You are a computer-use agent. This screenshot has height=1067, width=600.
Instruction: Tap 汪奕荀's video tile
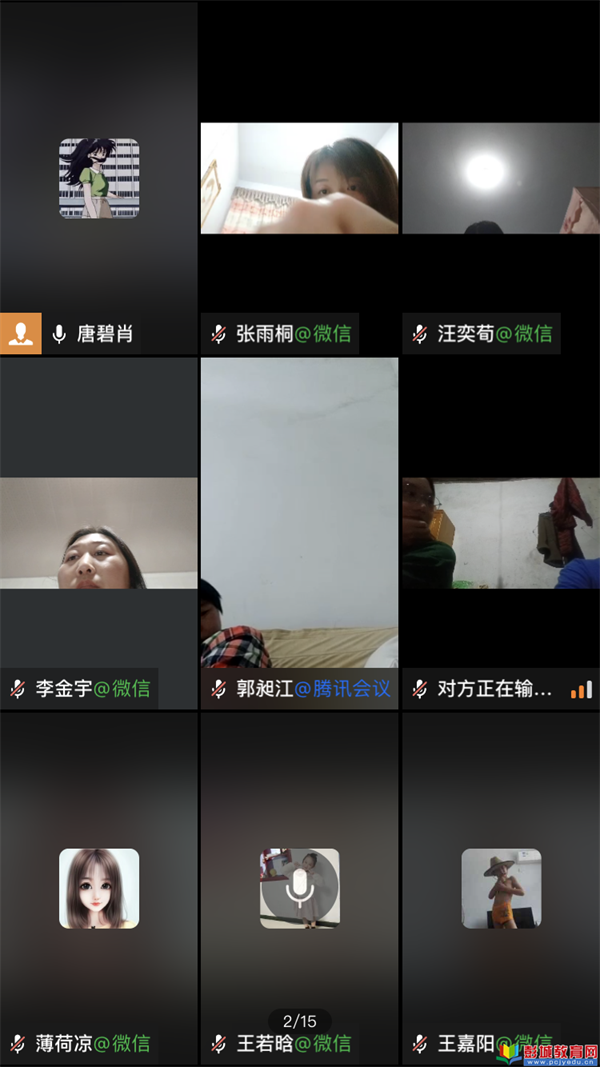500,178
